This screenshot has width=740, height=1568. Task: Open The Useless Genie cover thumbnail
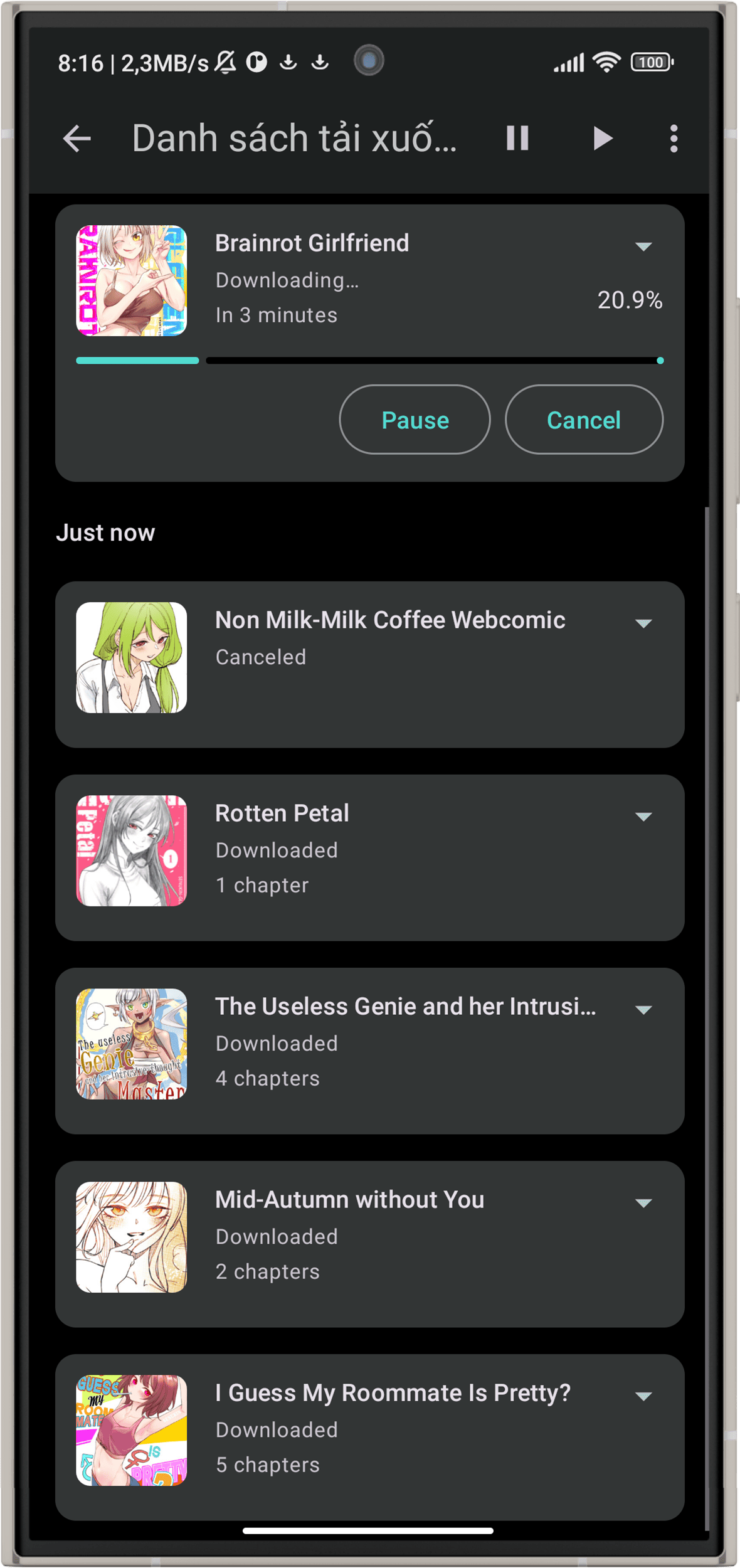(132, 1044)
